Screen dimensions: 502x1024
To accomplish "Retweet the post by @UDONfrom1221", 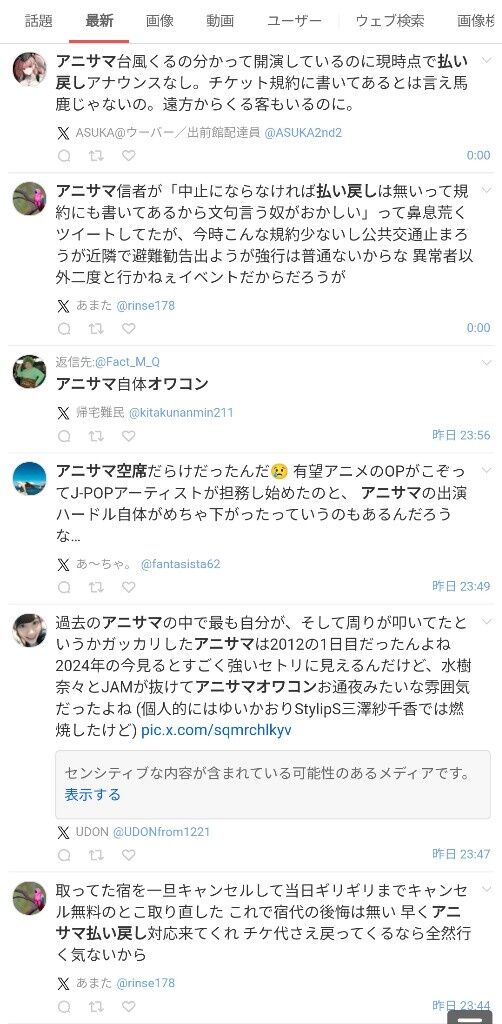I will point(96,854).
